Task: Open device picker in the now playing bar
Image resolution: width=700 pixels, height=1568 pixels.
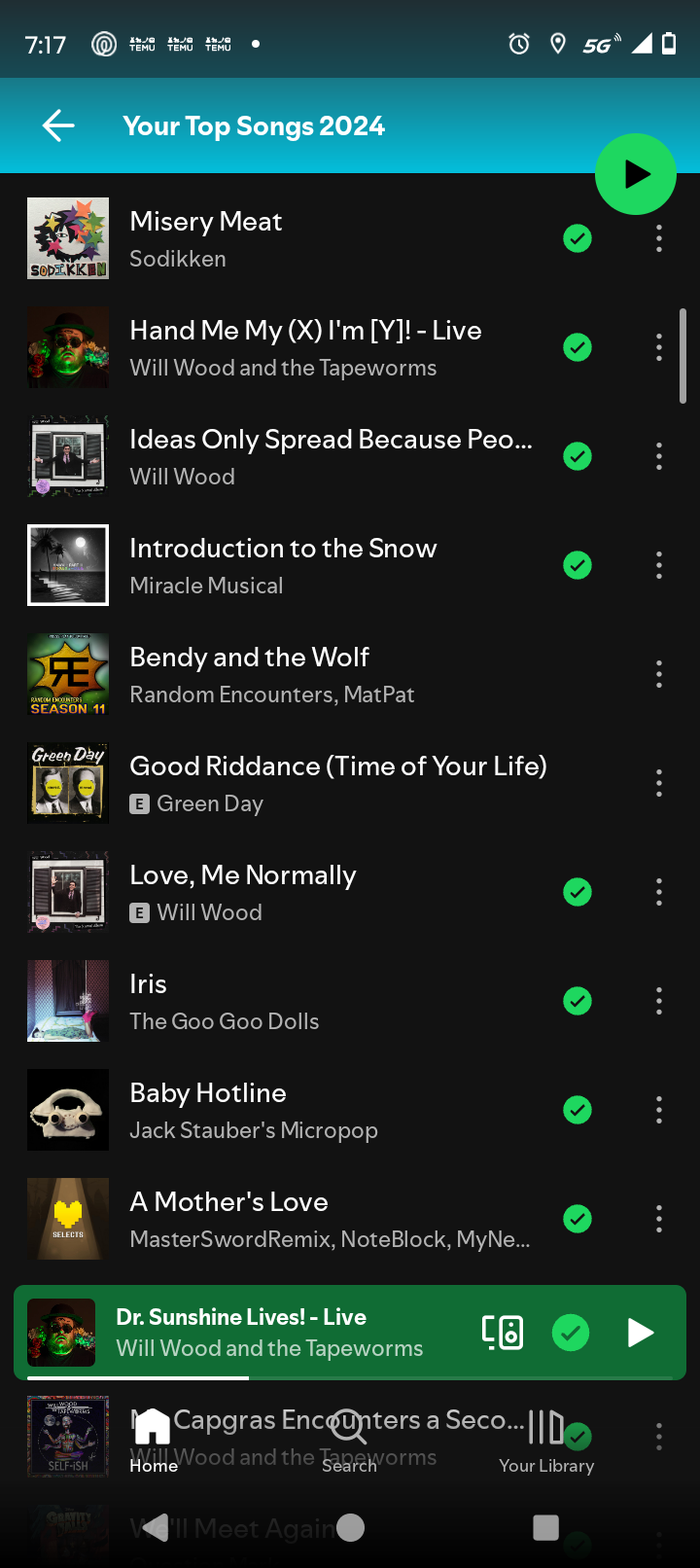Action: (503, 1332)
